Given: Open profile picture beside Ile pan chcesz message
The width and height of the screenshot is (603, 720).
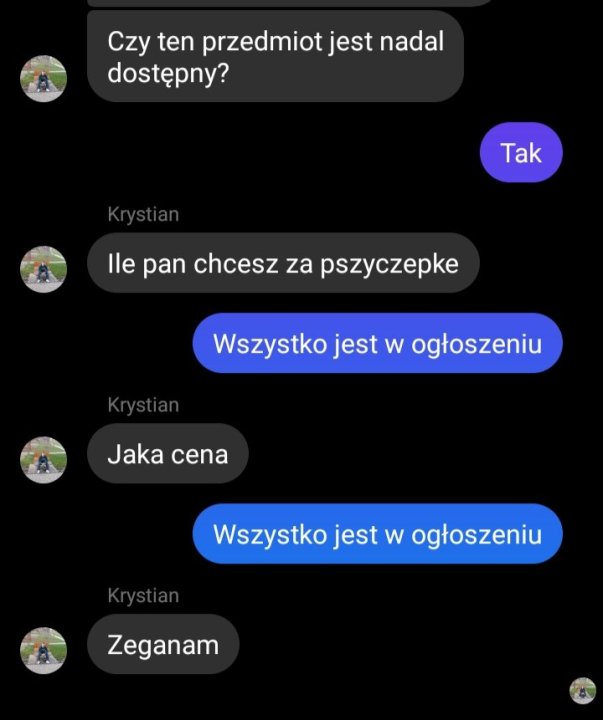Looking at the screenshot, I should click(x=43, y=268).
